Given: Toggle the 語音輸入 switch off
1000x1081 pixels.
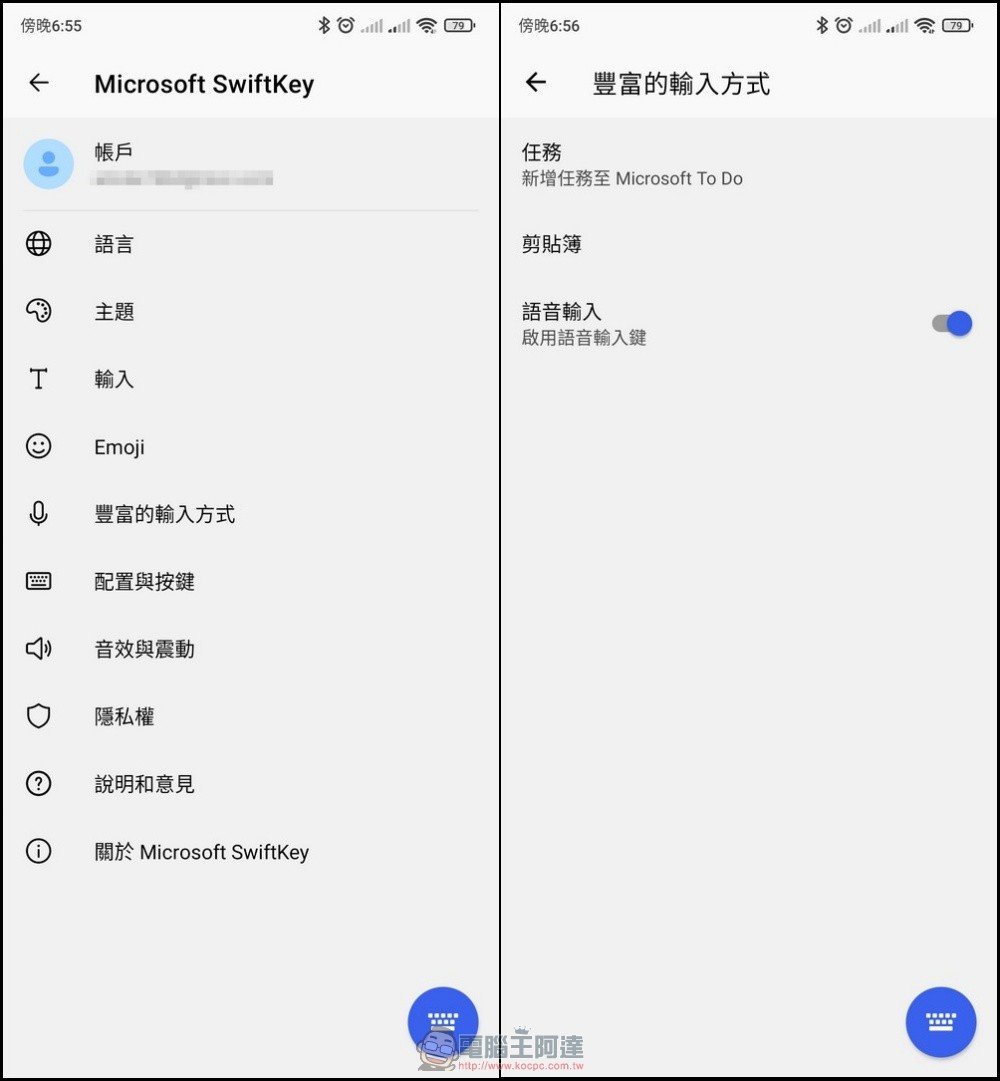Looking at the screenshot, I should (x=951, y=324).
